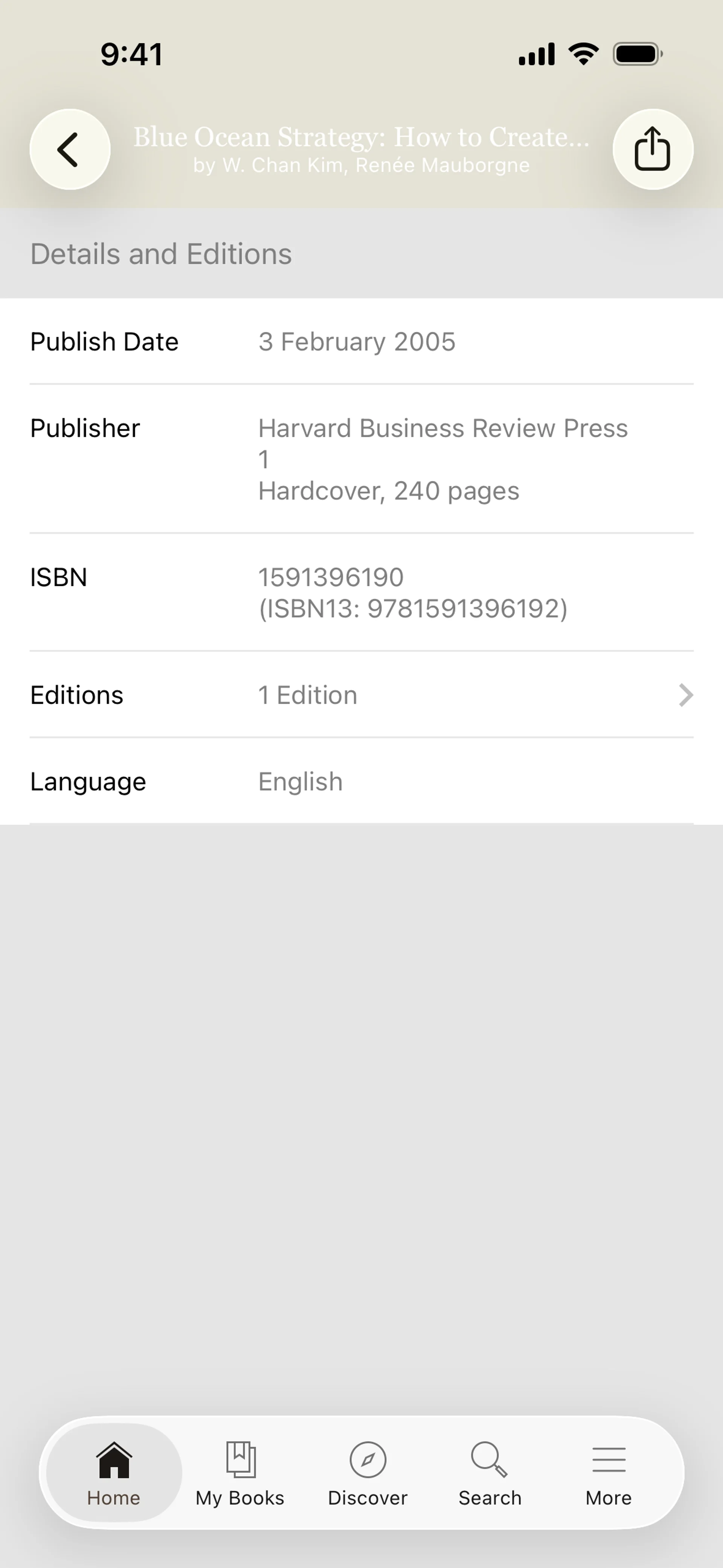
Task: Switch to the Home tab
Action: pos(114,1472)
